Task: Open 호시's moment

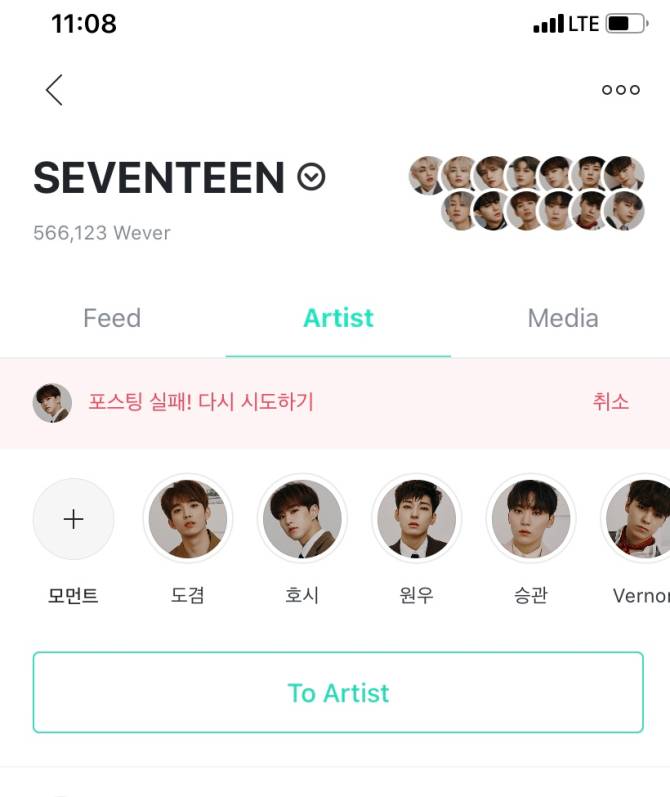Action: (x=302, y=520)
